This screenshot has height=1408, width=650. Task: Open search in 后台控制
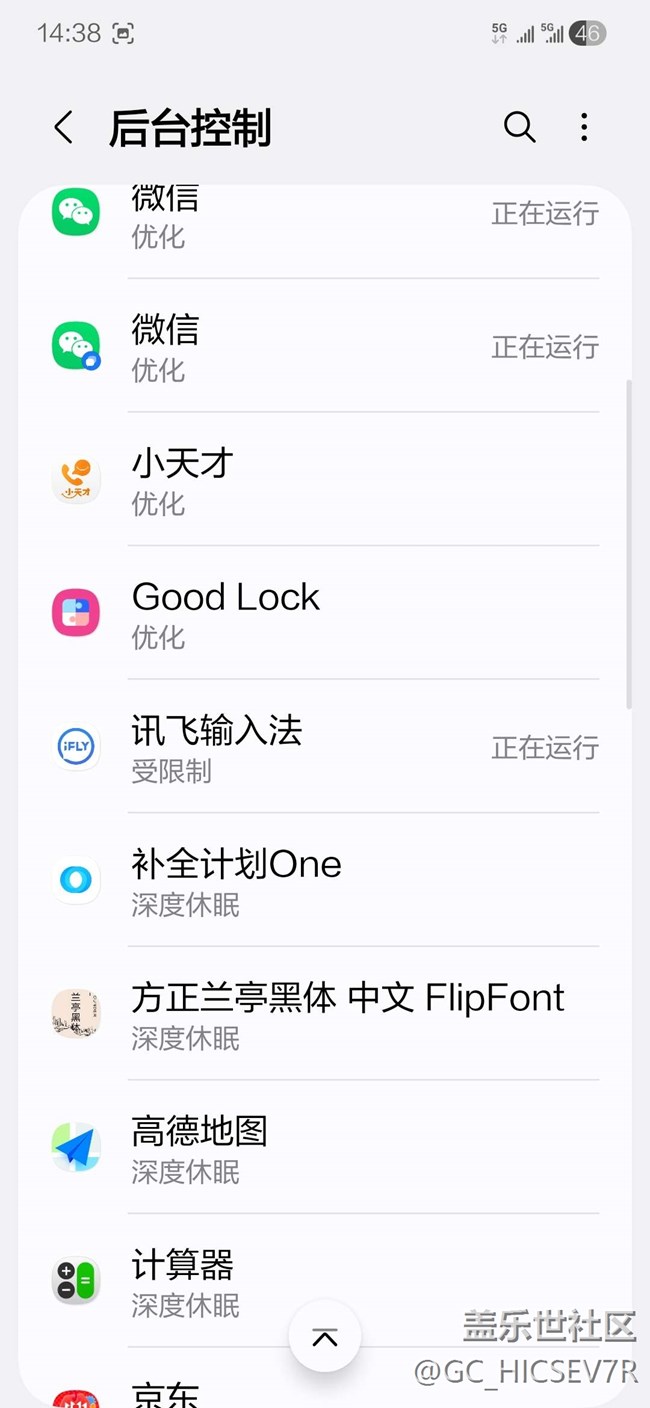click(519, 127)
